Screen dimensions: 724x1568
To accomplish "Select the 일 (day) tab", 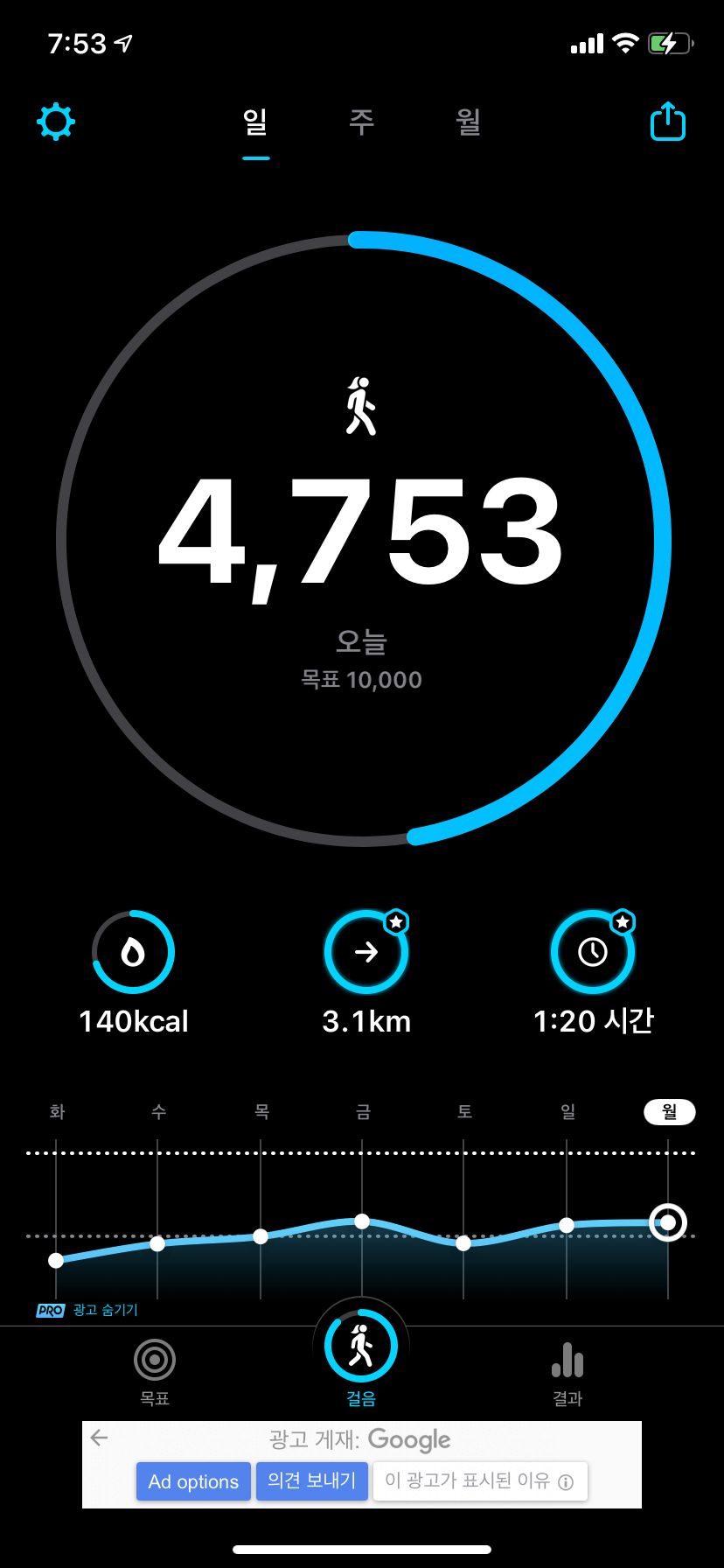I will tap(255, 122).
